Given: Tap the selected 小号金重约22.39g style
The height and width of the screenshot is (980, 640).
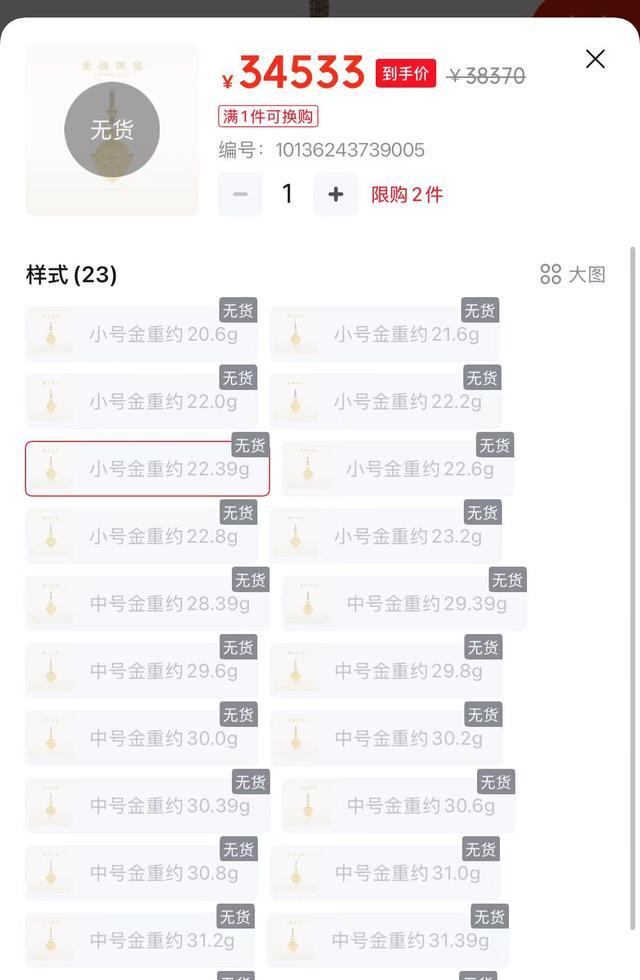Looking at the screenshot, I should click(148, 469).
